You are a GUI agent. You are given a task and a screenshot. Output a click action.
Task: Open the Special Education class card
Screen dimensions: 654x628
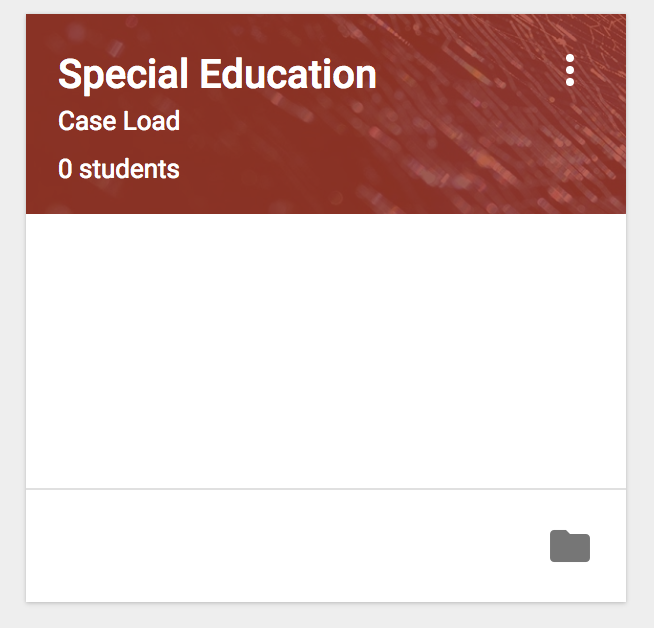[x=217, y=74]
